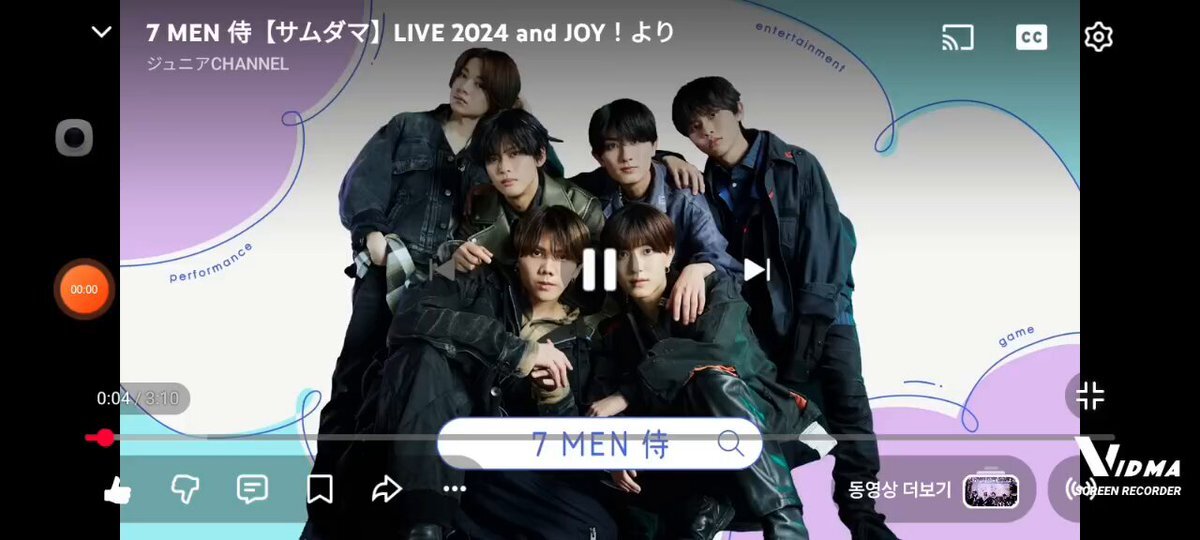Go back to the previous video
Viewport: 1200px width, 540px height.
443,270
